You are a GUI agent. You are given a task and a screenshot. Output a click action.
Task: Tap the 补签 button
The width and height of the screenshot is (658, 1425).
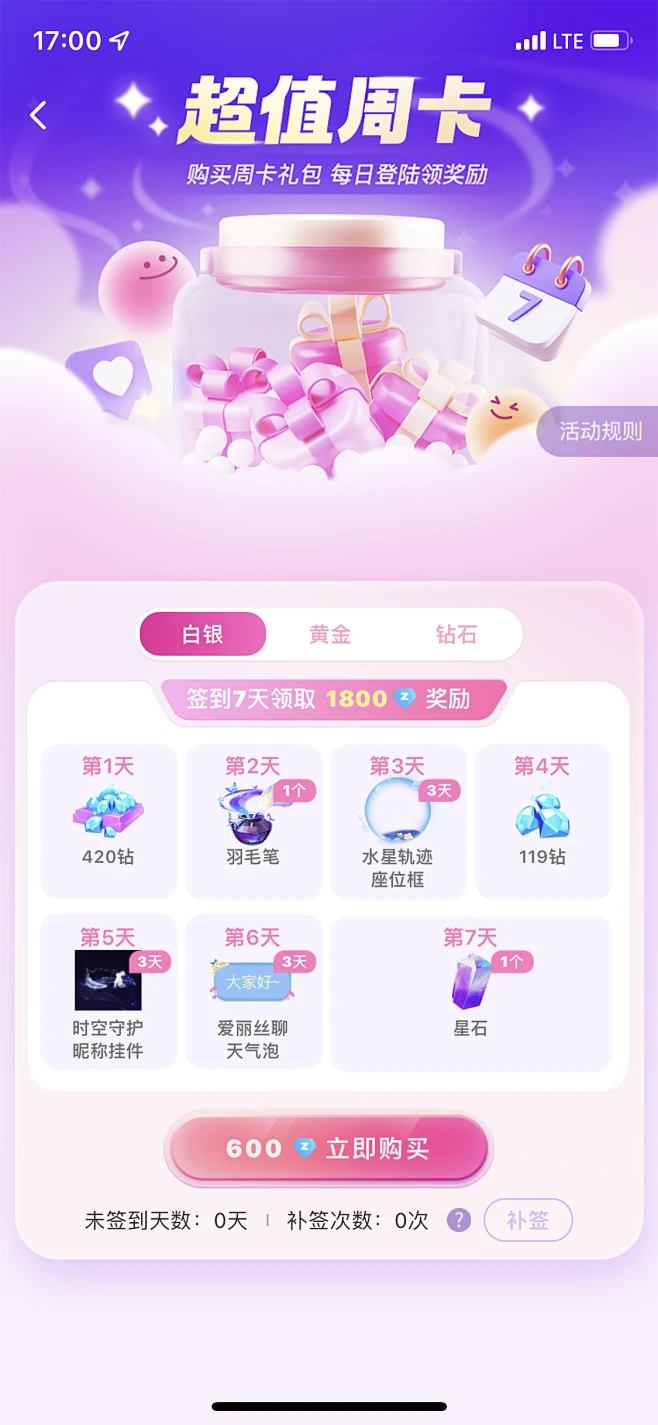[x=528, y=1220]
